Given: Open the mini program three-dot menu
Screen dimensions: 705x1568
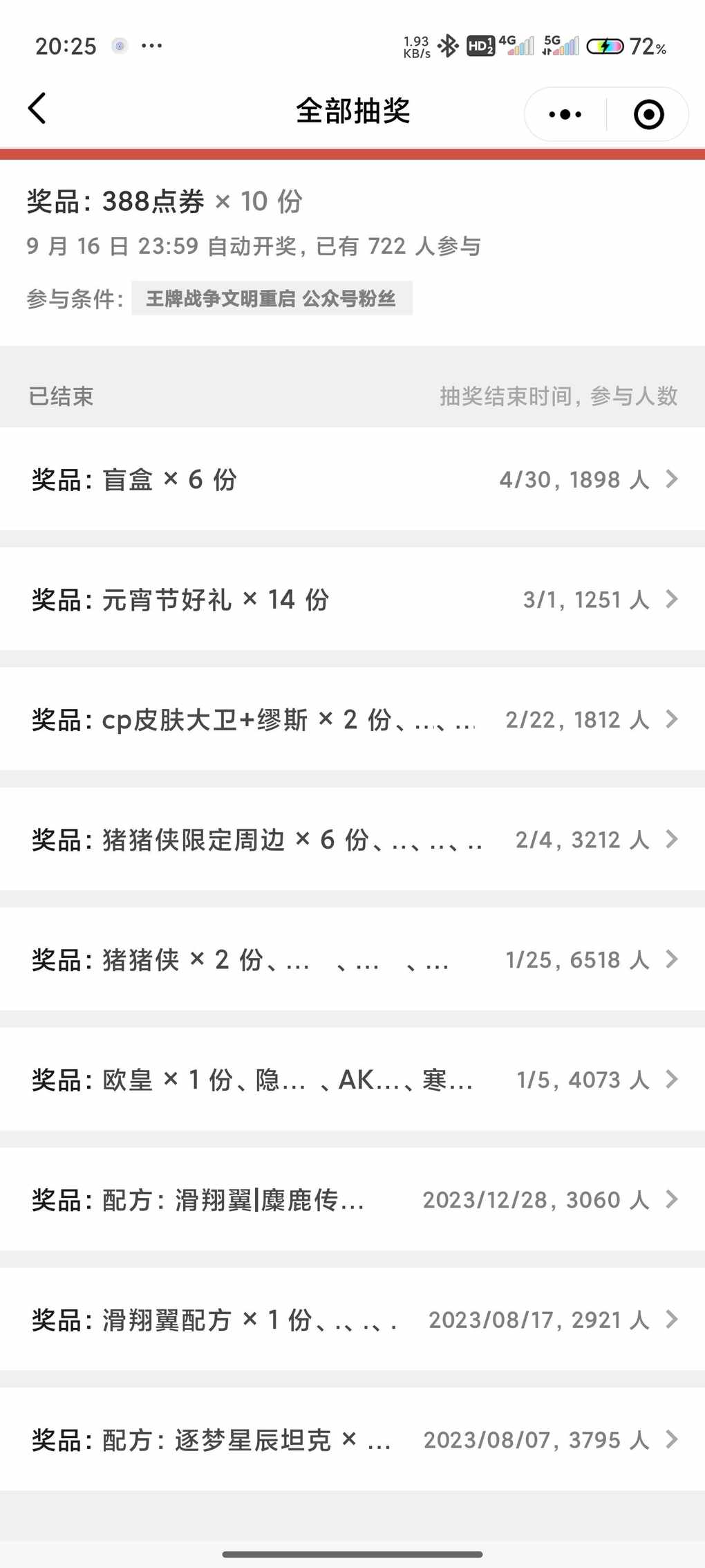Looking at the screenshot, I should coord(565,114).
